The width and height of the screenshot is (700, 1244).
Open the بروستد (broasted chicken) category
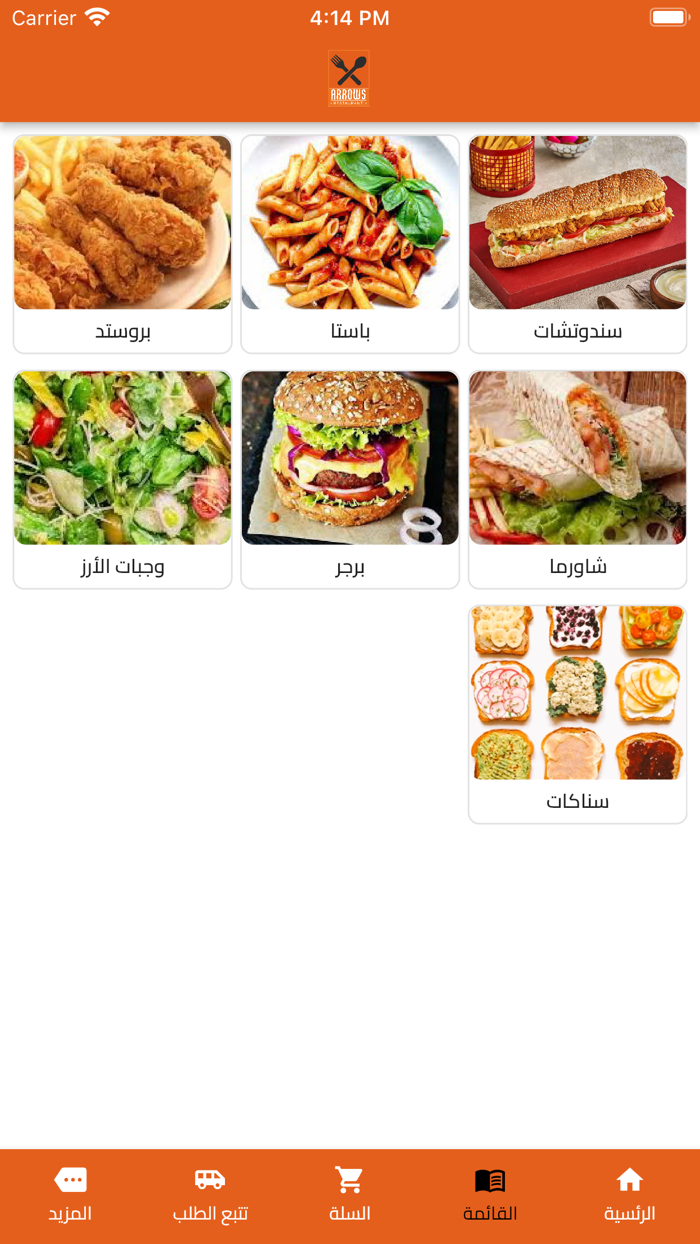click(122, 244)
